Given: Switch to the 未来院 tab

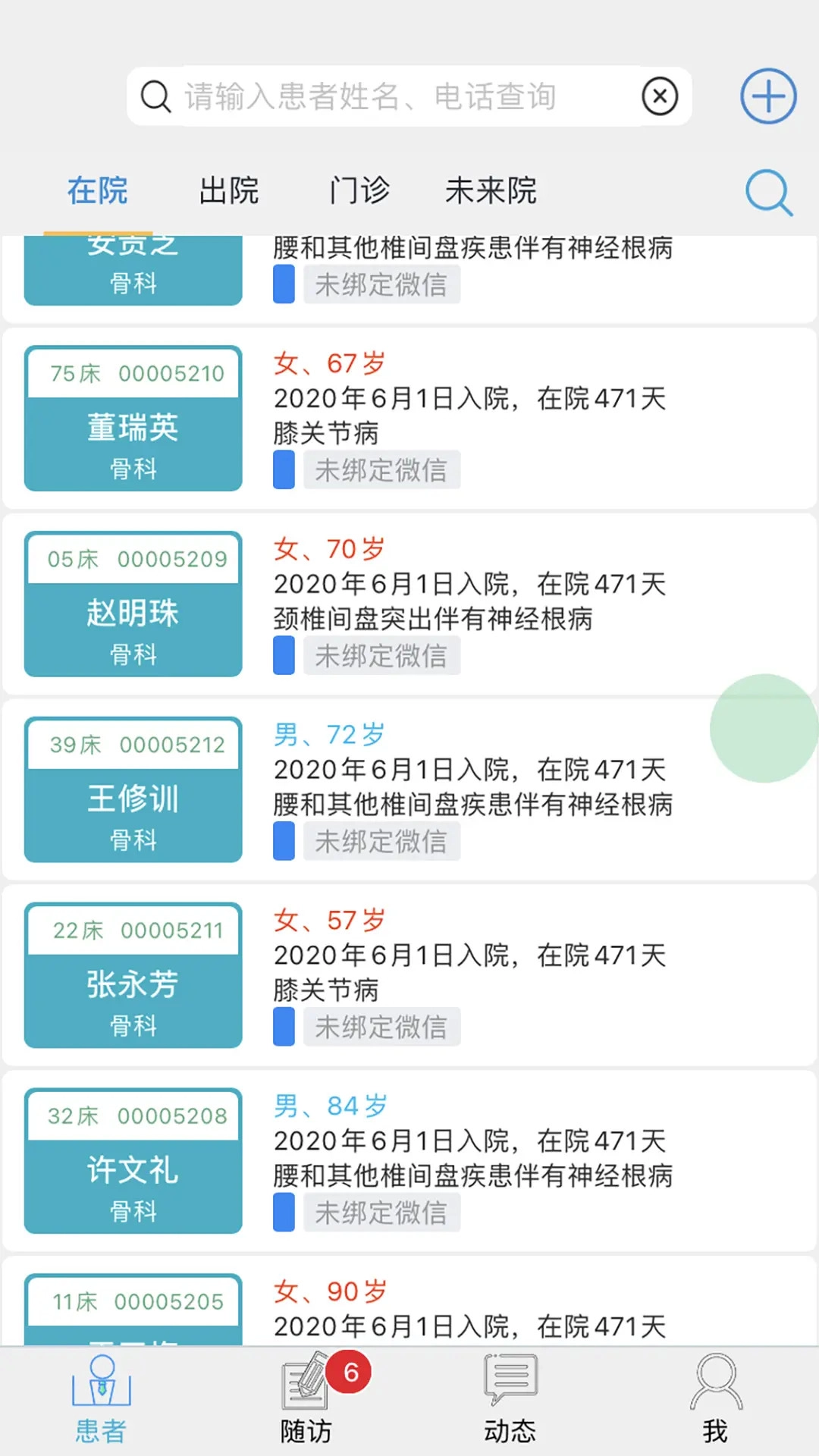Looking at the screenshot, I should point(491,191).
